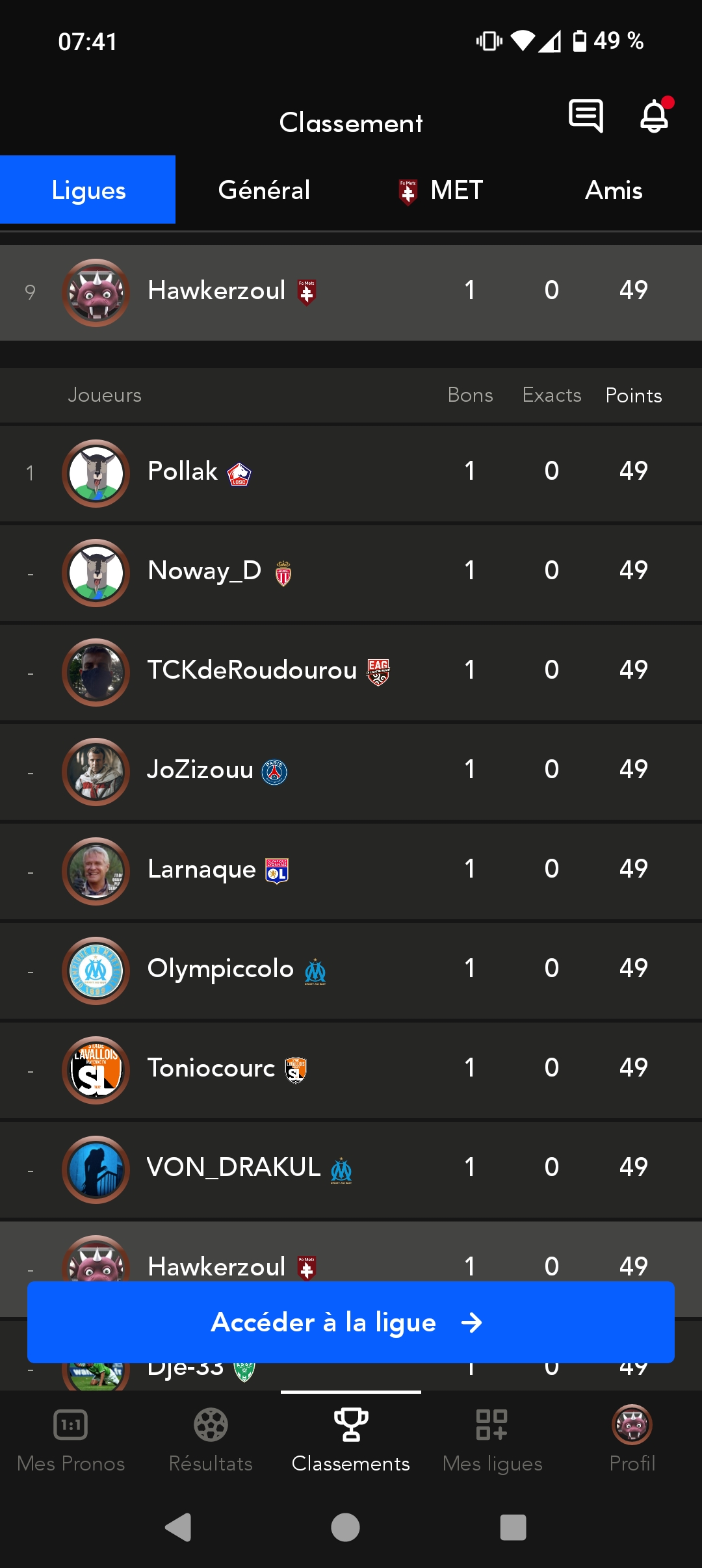View TCKdeRoudourou's profile row
The height and width of the screenshot is (1568, 702).
pos(351,671)
